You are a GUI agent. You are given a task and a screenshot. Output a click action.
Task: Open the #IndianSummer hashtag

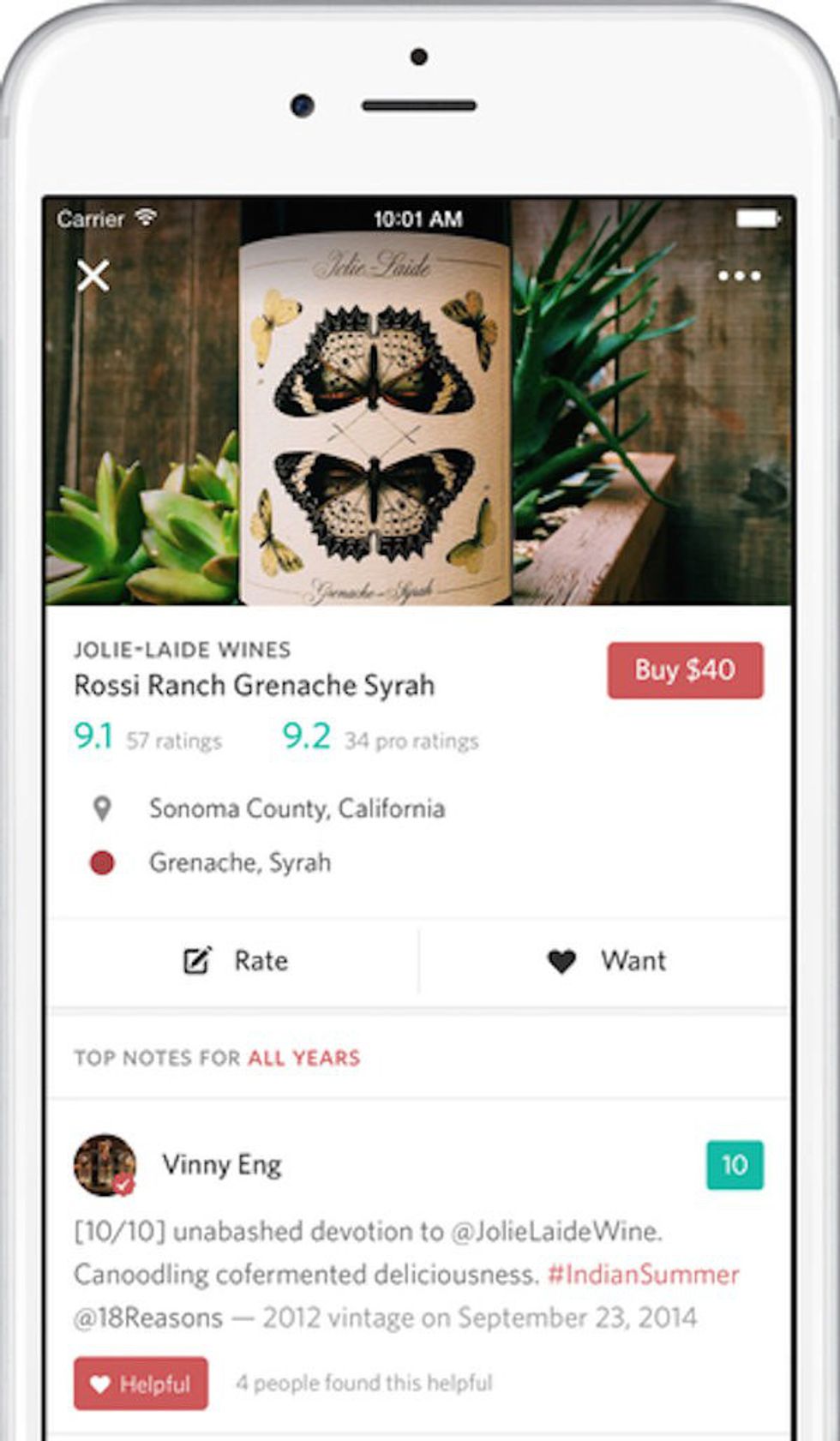tap(643, 1275)
